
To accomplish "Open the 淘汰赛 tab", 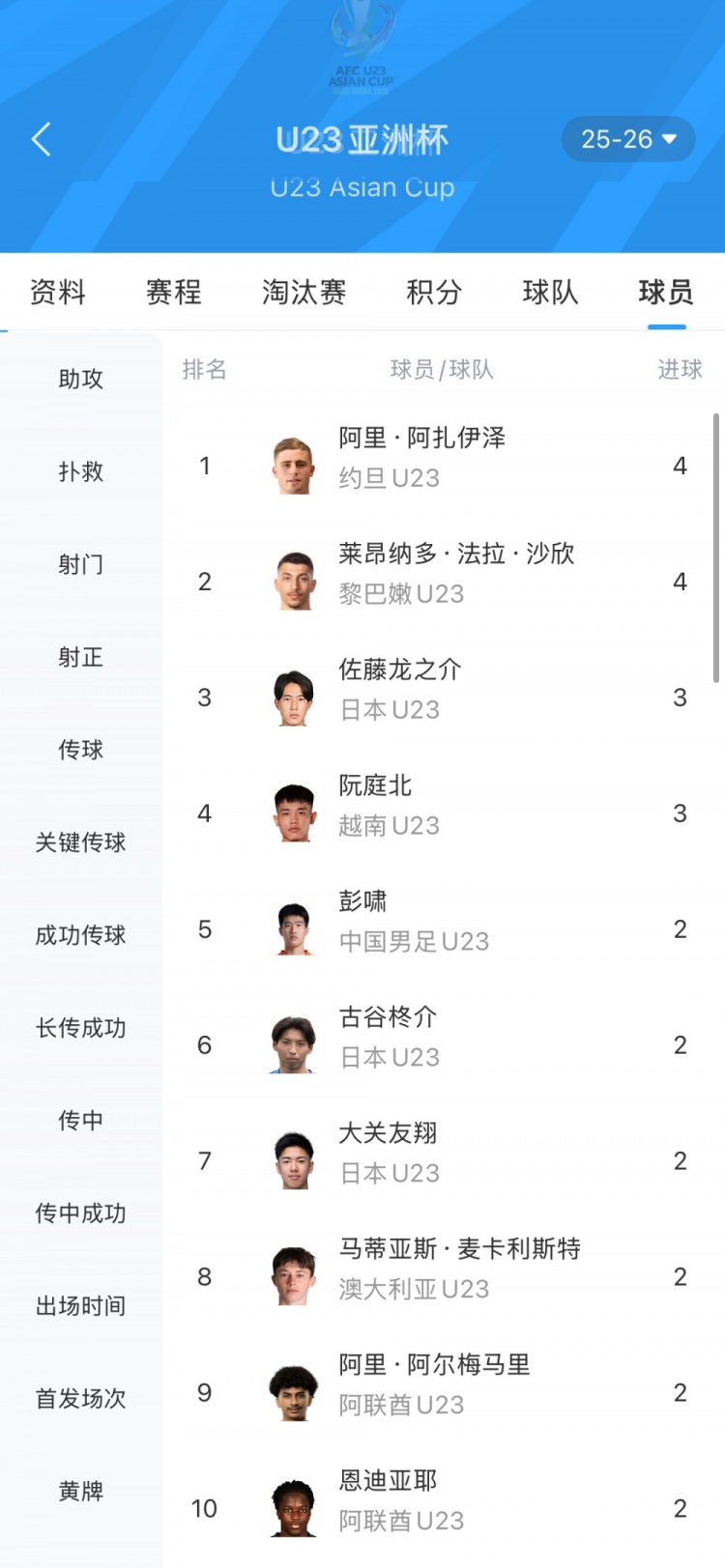I will (x=304, y=292).
